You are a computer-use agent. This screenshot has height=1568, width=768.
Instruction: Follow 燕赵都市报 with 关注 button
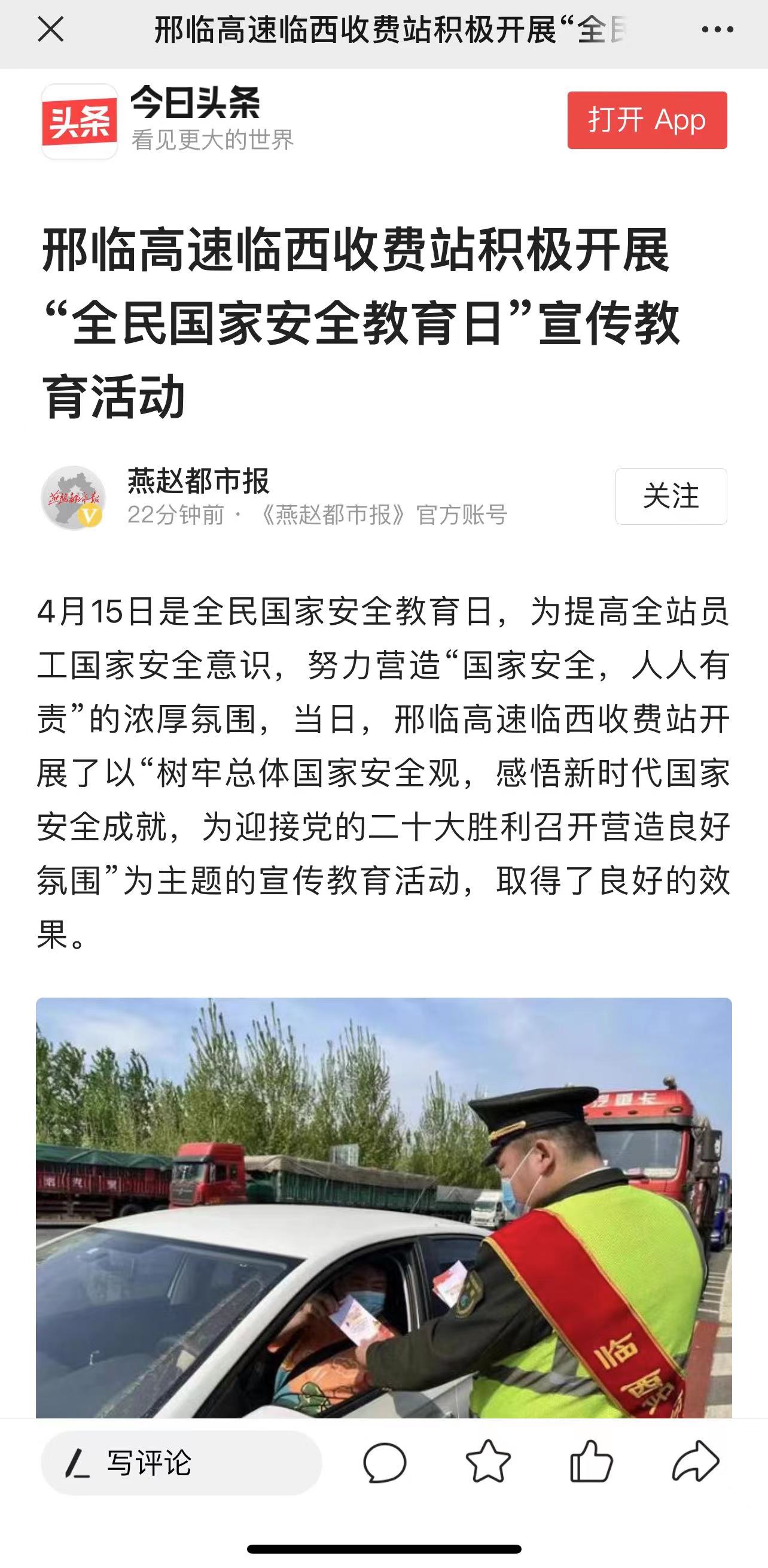671,496
